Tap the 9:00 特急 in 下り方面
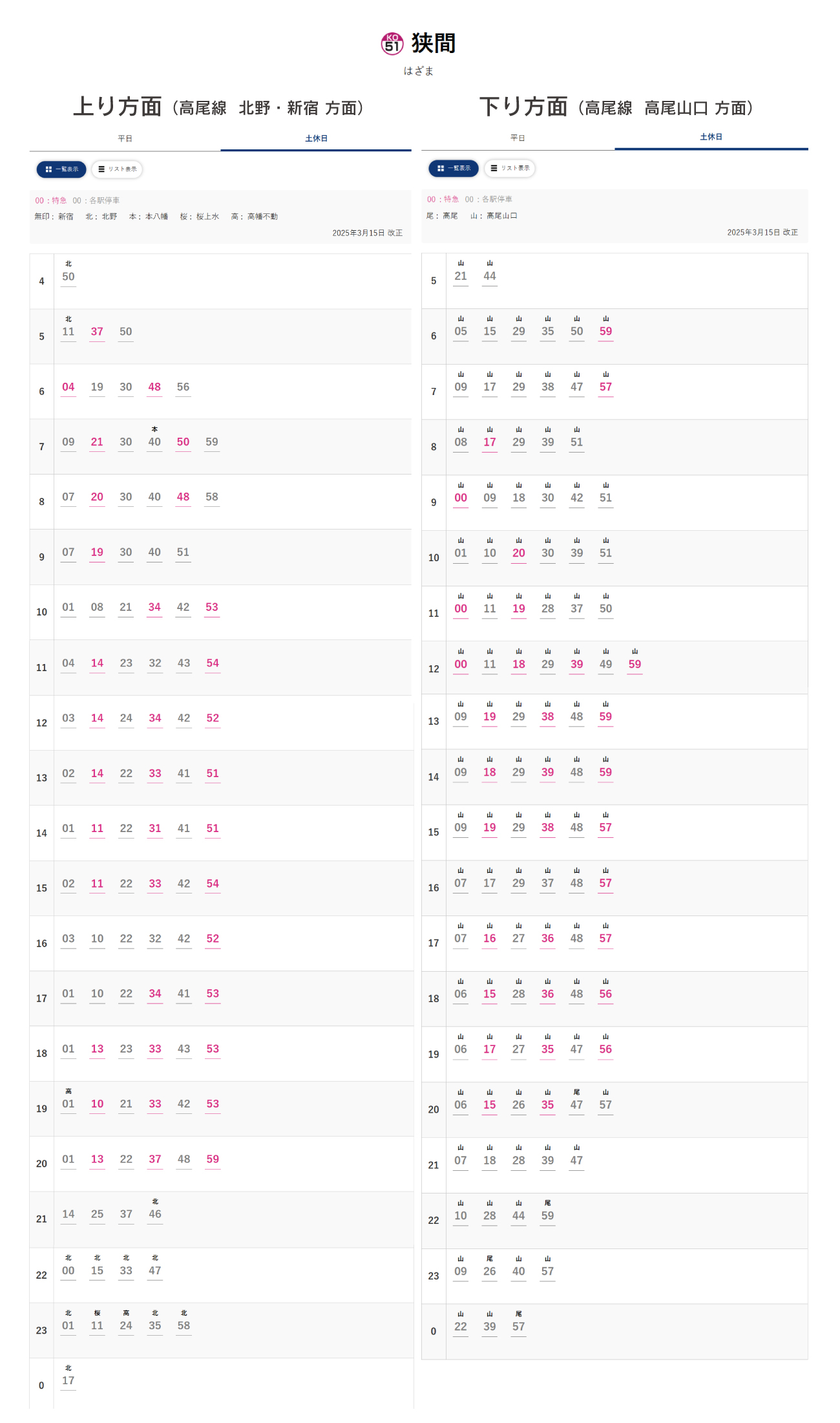 pyautogui.click(x=461, y=495)
